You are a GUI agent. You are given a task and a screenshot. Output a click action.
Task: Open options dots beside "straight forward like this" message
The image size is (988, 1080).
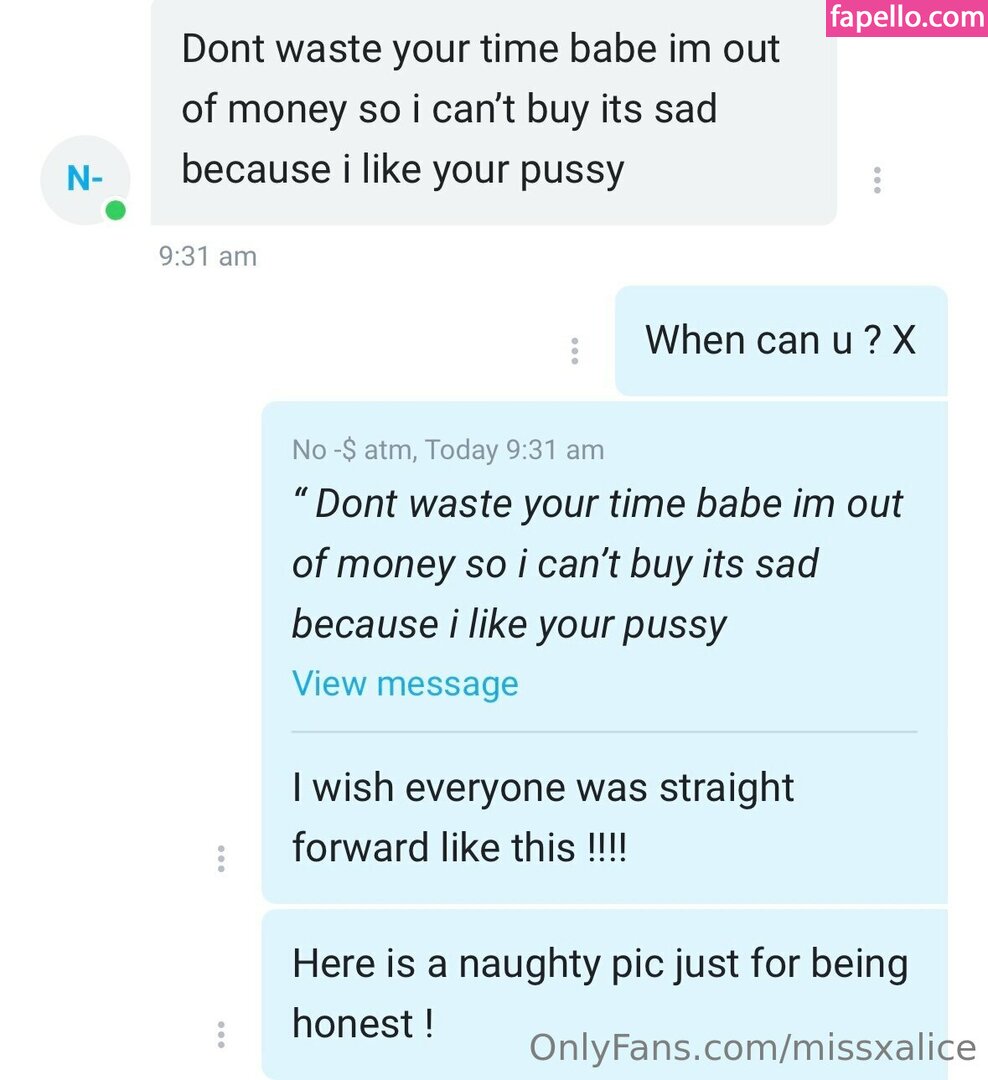(221, 859)
